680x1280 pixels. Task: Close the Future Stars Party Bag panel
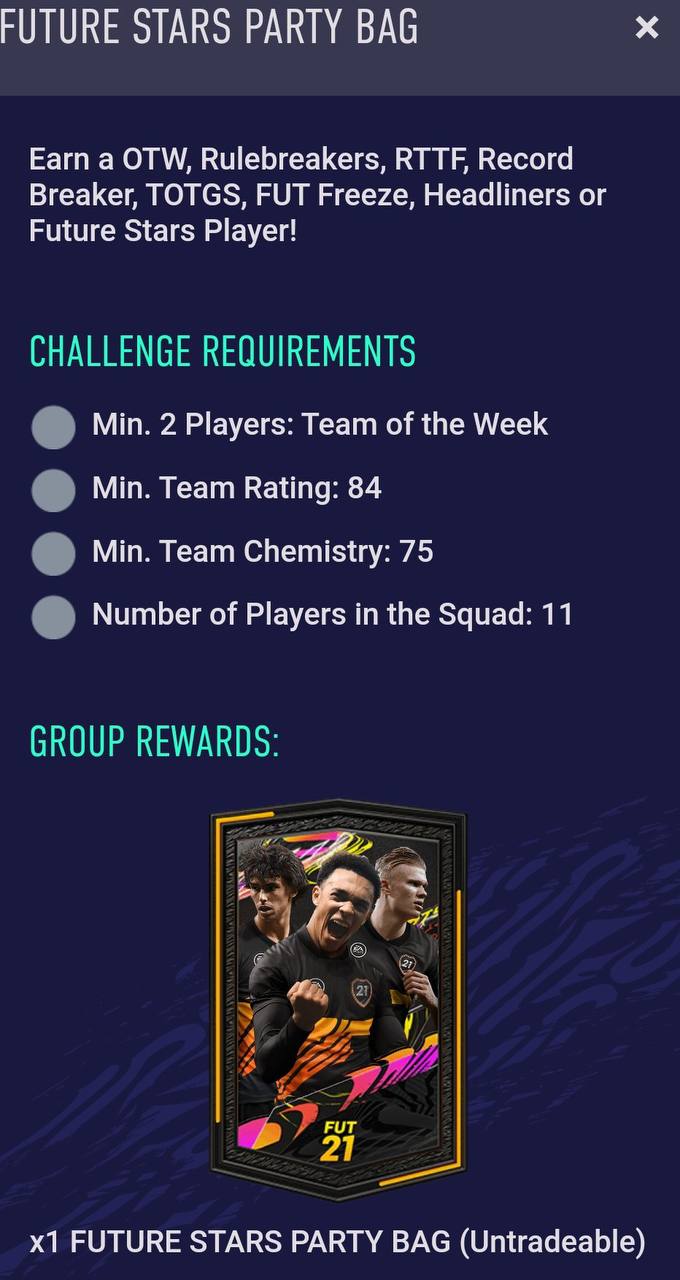[647, 28]
